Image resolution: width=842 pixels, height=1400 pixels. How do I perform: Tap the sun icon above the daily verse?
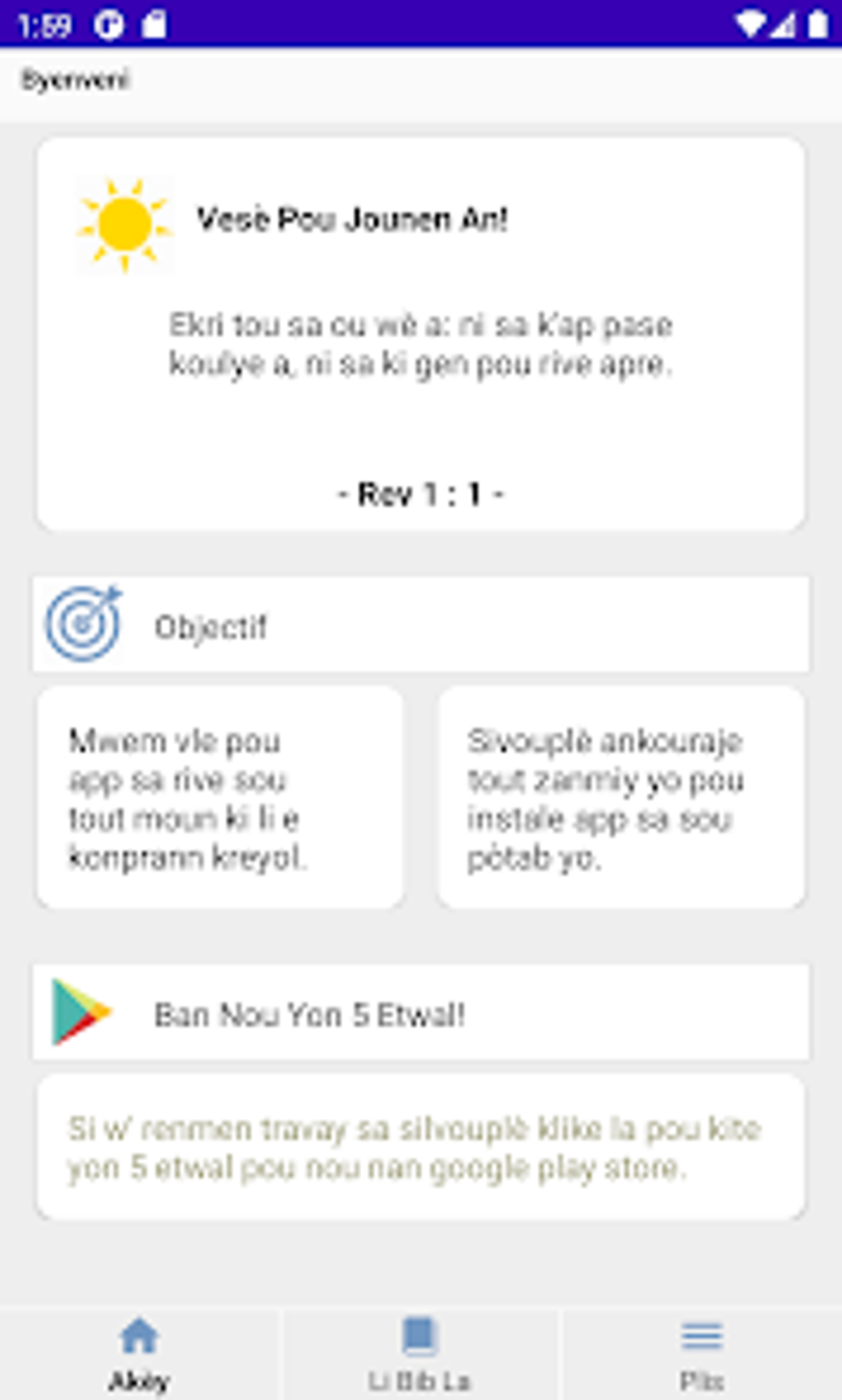[125, 223]
